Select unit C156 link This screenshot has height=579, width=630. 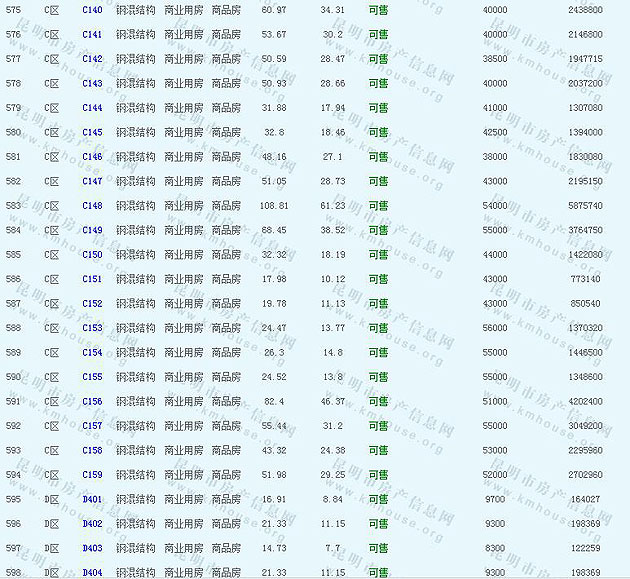pyautogui.click(x=92, y=401)
